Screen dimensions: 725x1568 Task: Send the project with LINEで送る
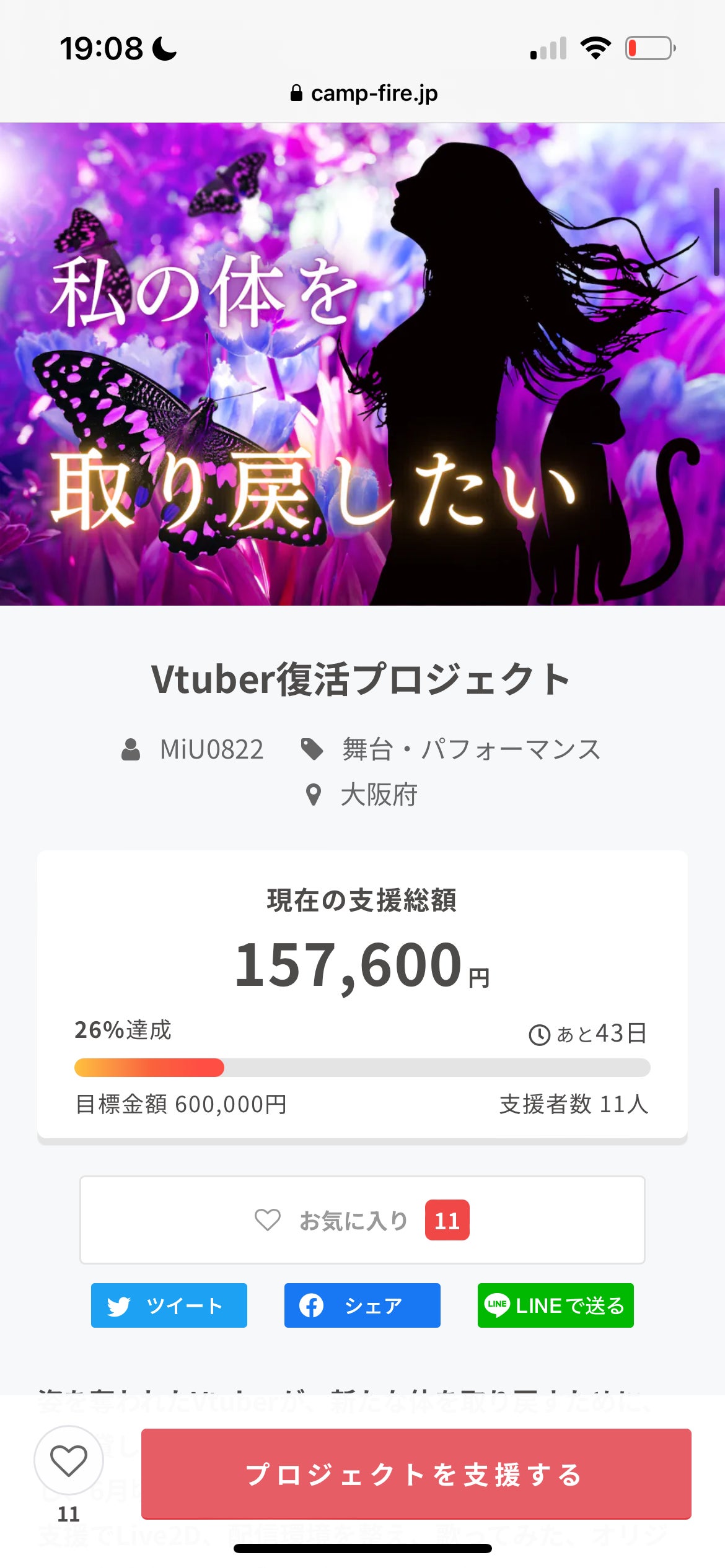(x=555, y=1305)
